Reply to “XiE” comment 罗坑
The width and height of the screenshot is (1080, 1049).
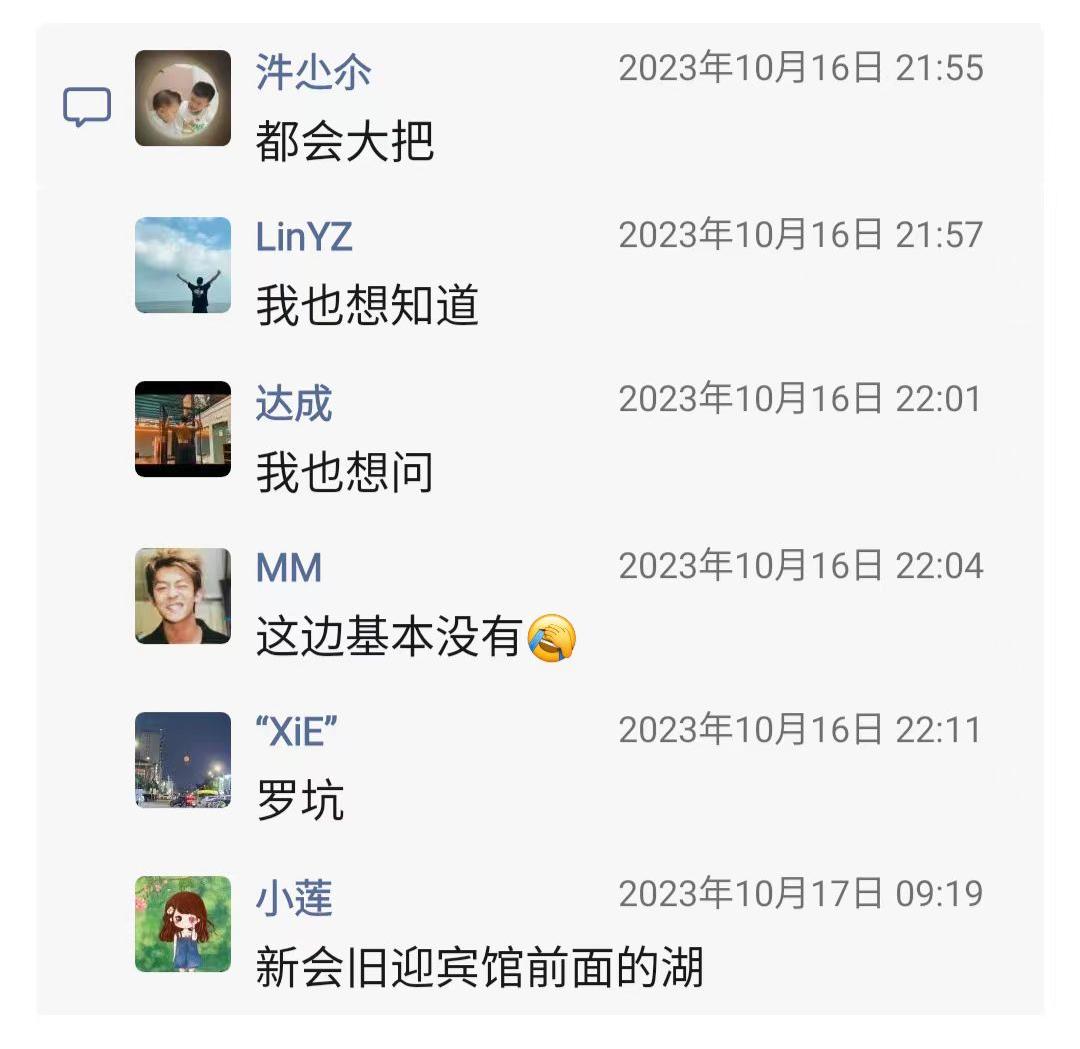point(300,802)
